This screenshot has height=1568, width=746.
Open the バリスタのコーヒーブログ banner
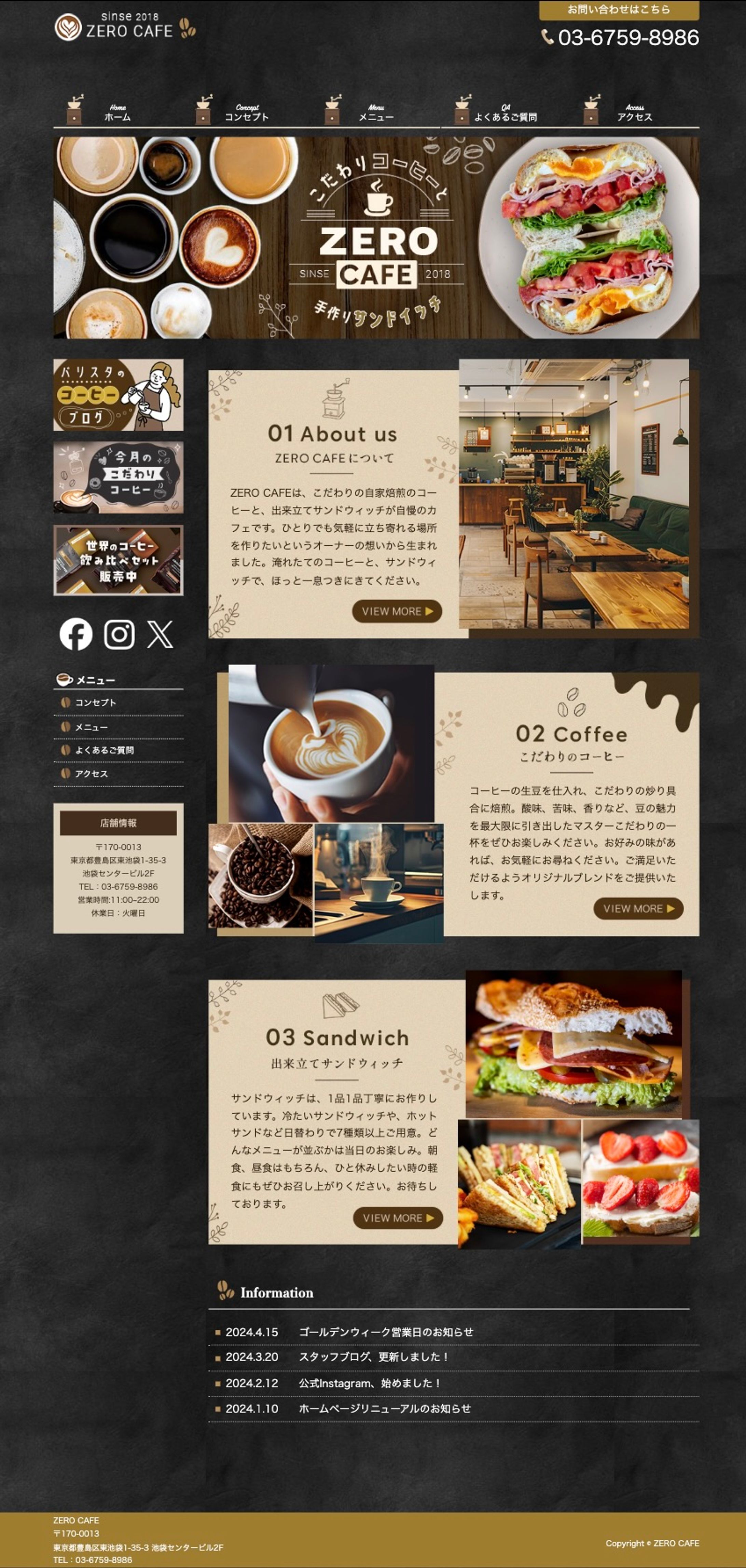(x=118, y=394)
